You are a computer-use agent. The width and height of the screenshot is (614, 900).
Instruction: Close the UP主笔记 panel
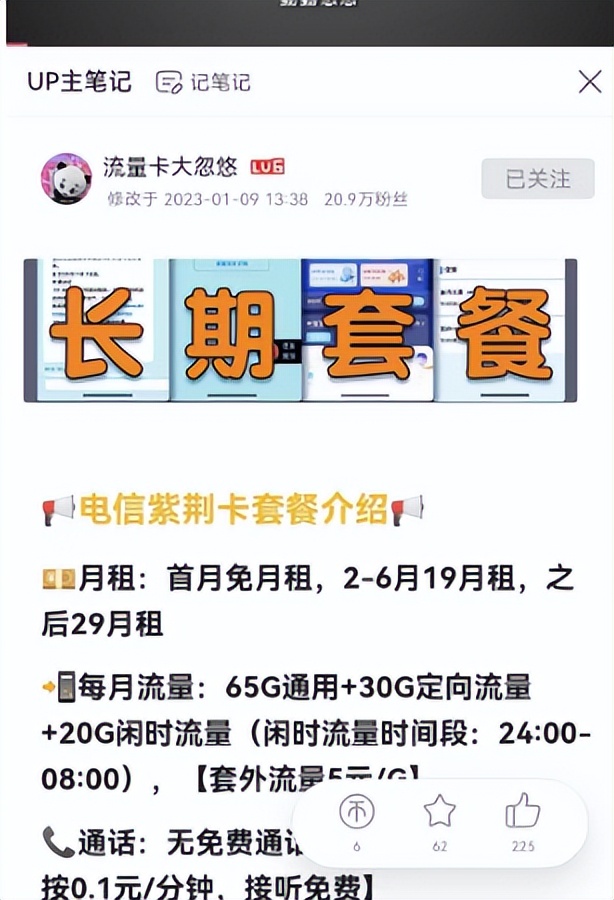[589, 82]
